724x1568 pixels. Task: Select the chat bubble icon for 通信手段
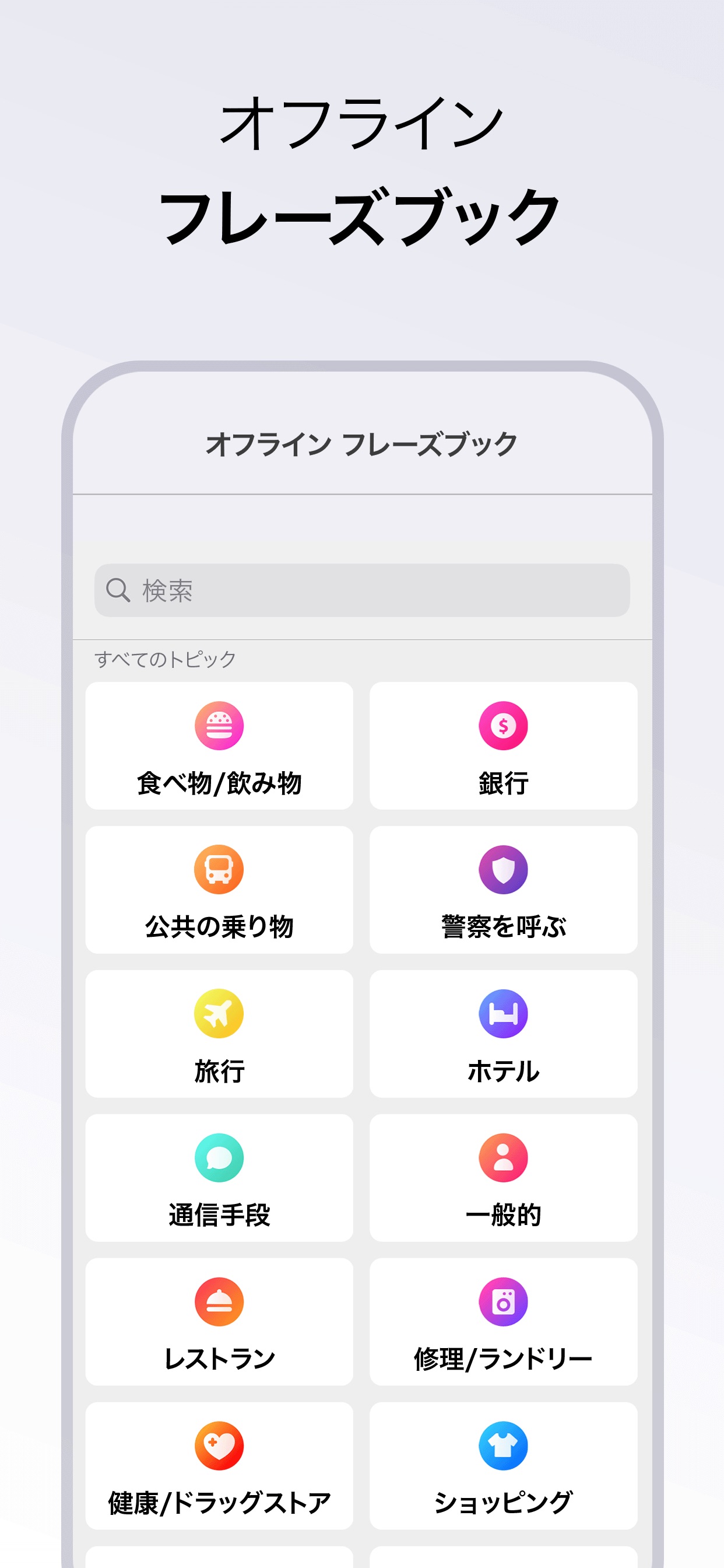coord(219,1157)
